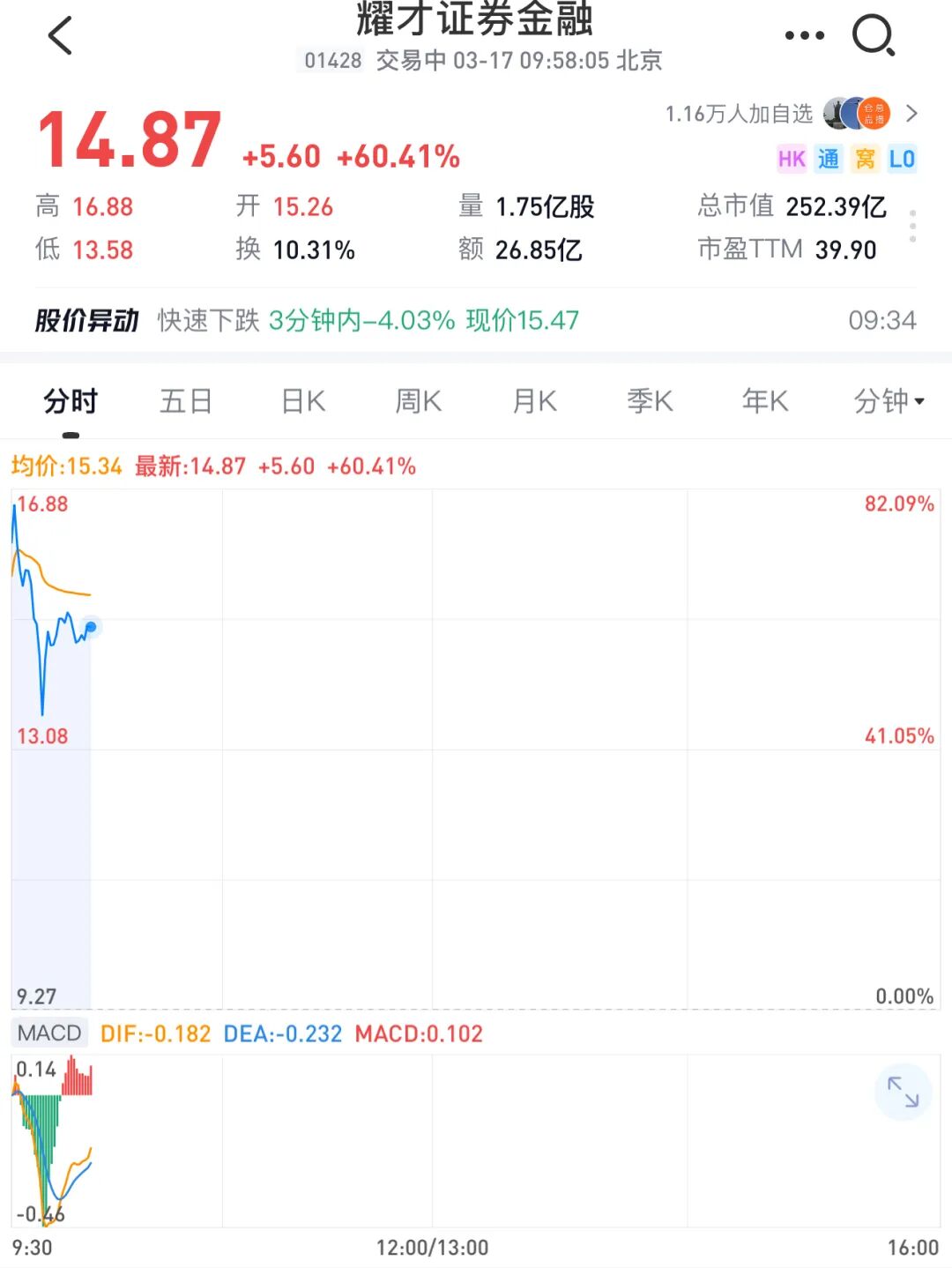Select the 分时 chart tab
This screenshot has width=952, height=1268.
(x=71, y=402)
